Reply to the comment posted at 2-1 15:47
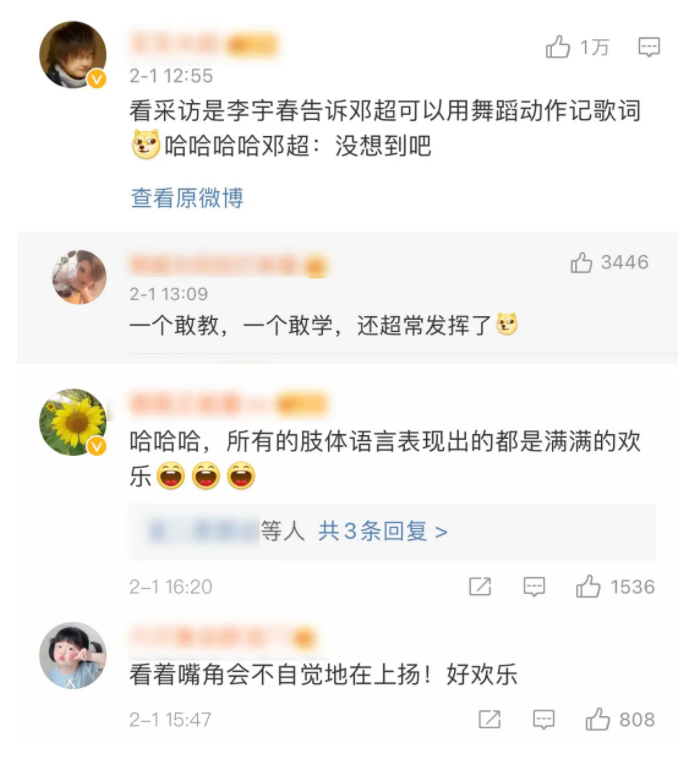The width and height of the screenshot is (694, 759). 543,719
